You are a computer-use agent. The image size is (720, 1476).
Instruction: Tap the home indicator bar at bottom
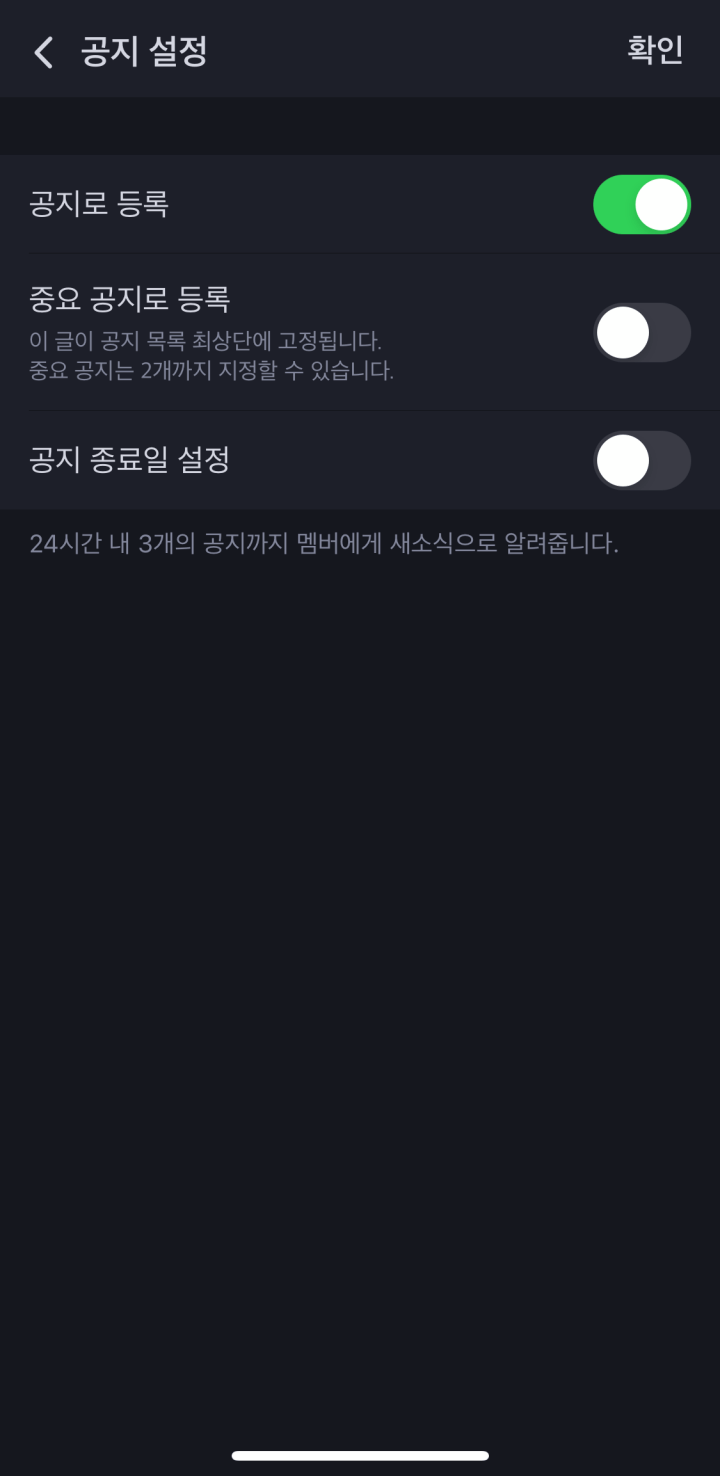click(x=360, y=1456)
